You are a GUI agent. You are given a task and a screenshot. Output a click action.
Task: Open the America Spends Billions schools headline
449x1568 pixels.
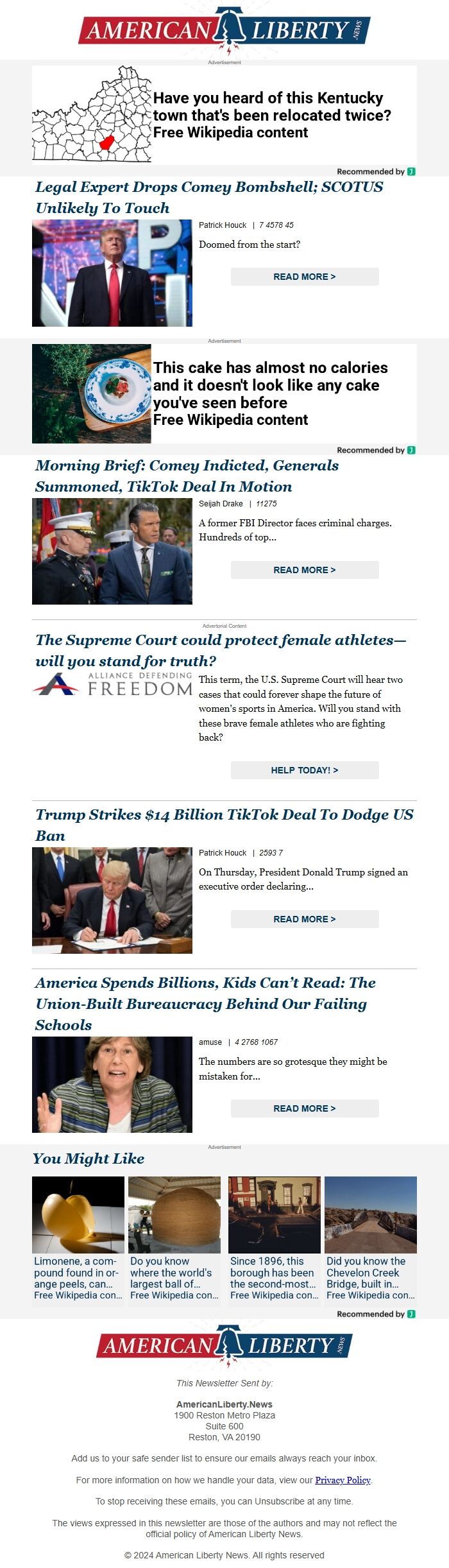coord(205,1003)
